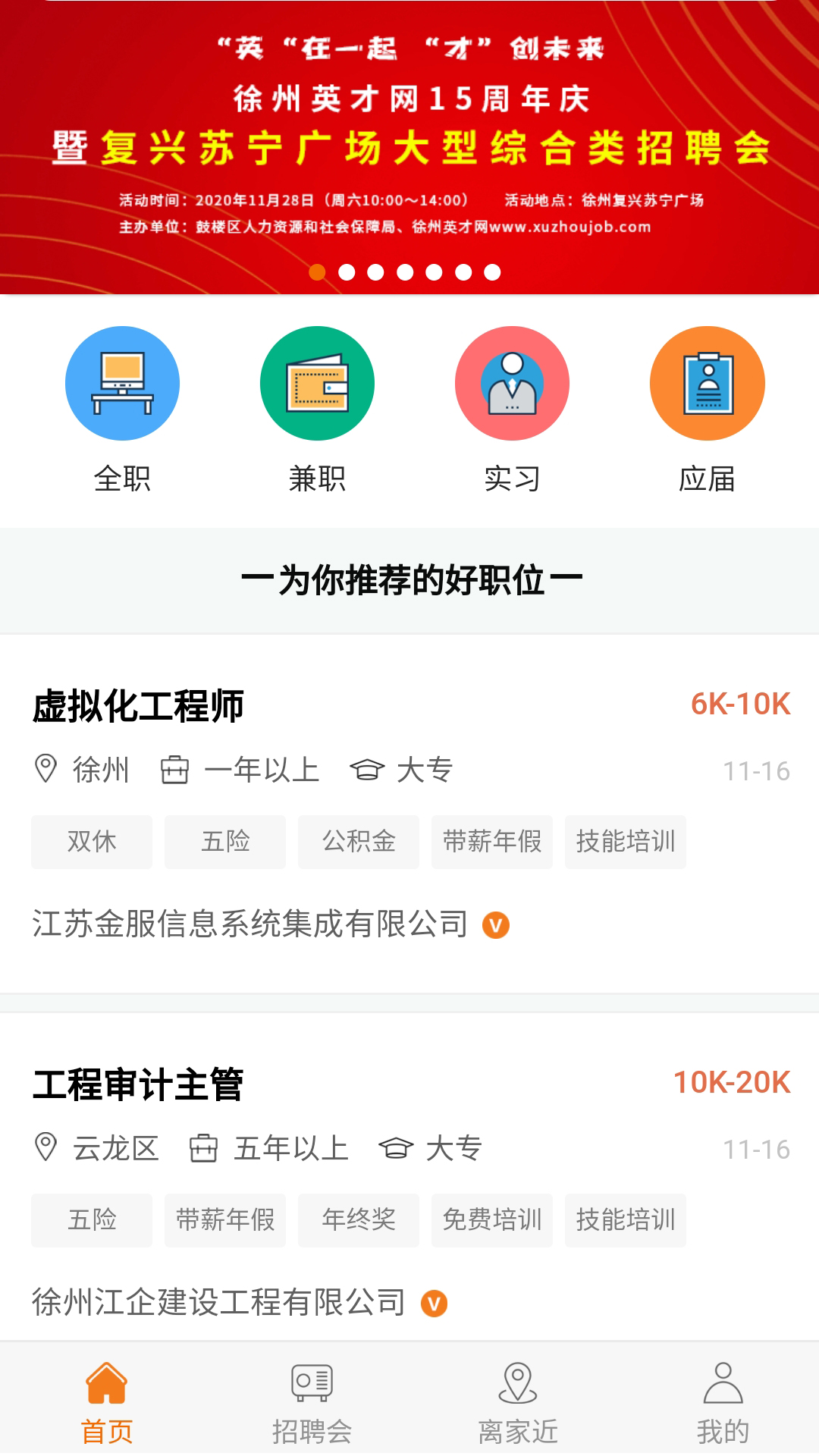This screenshot has height=1456, width=819.
Task: Open 应届 fresh graduate resume icon
Action: coord(707,383)
